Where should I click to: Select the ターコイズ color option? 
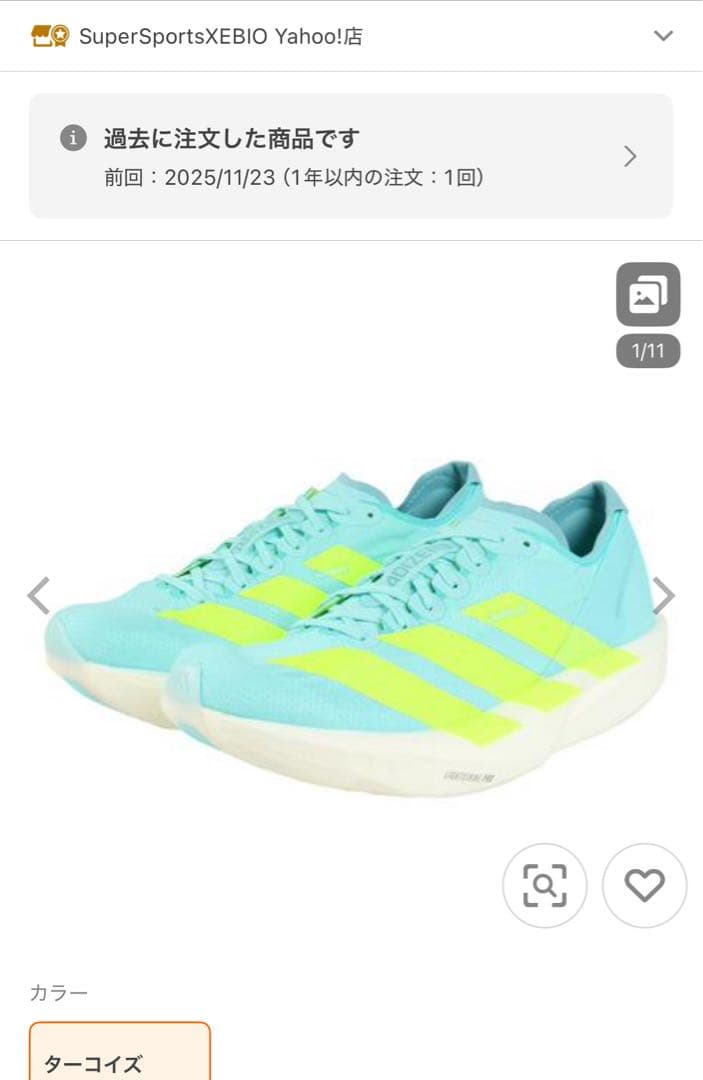click(120, 1055)
